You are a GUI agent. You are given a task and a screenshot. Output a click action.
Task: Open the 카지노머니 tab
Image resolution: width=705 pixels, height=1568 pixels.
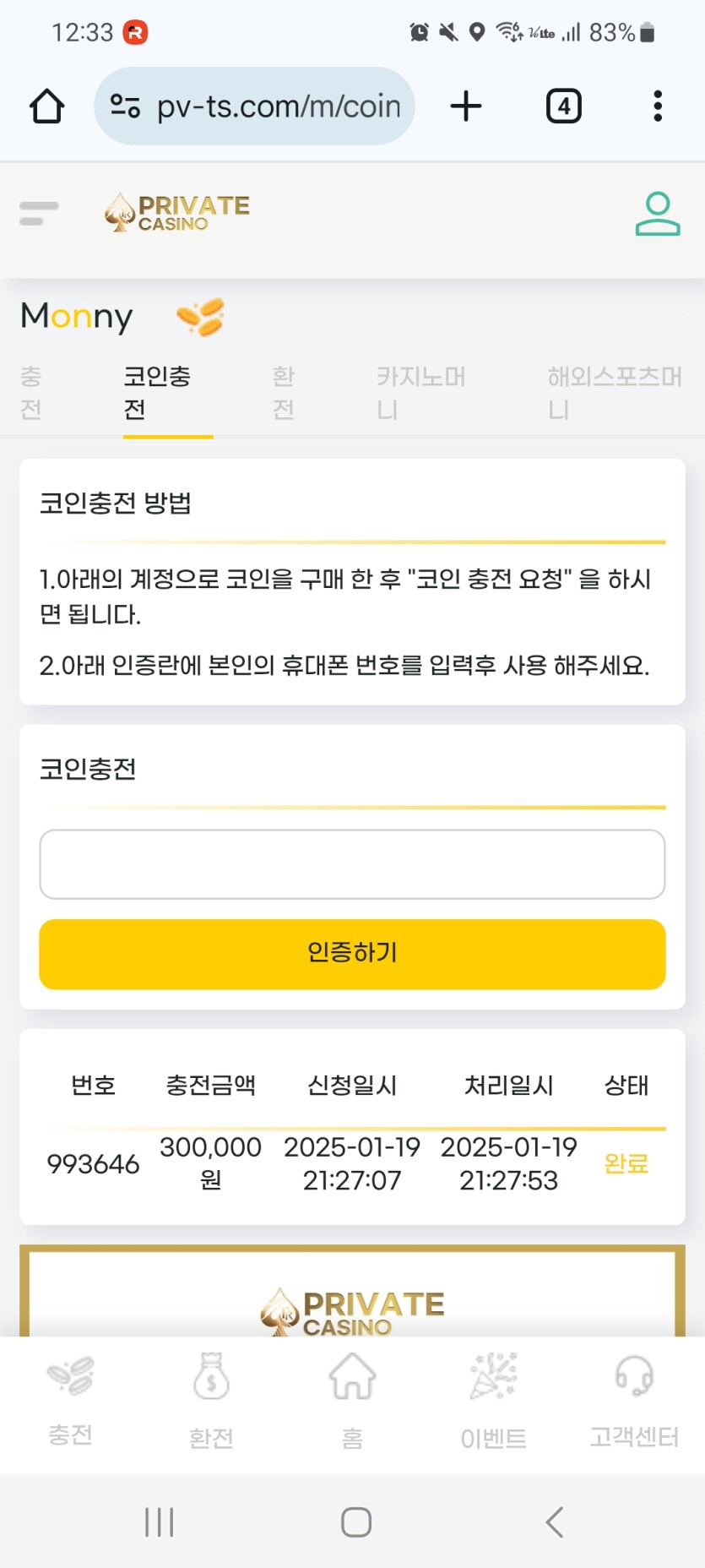[x=421, y=393]
